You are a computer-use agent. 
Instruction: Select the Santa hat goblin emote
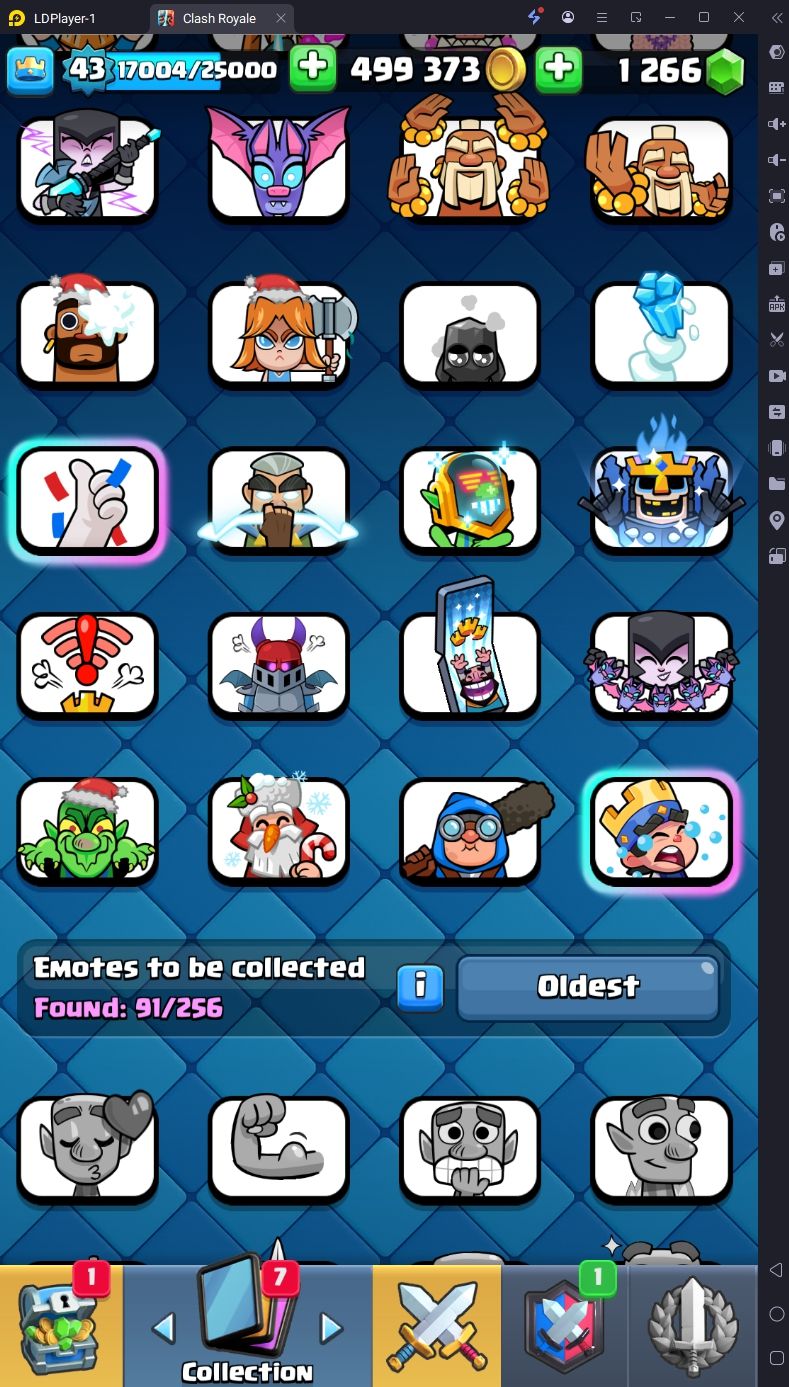[88, 831]
